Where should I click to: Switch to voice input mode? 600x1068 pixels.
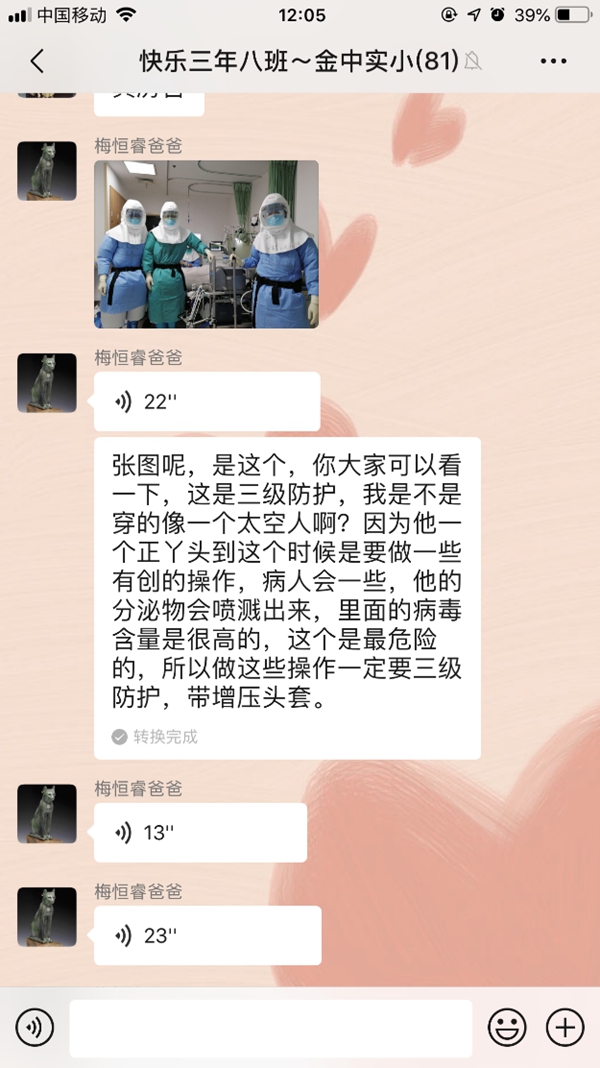pos(35,1027)
